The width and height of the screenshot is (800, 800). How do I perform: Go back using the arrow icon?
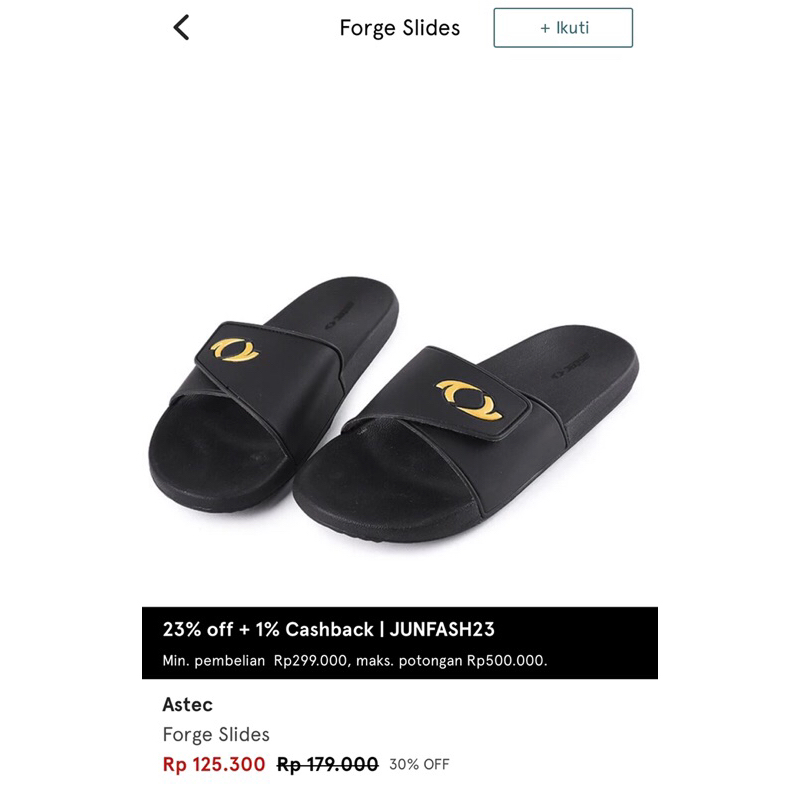point(181,28)
